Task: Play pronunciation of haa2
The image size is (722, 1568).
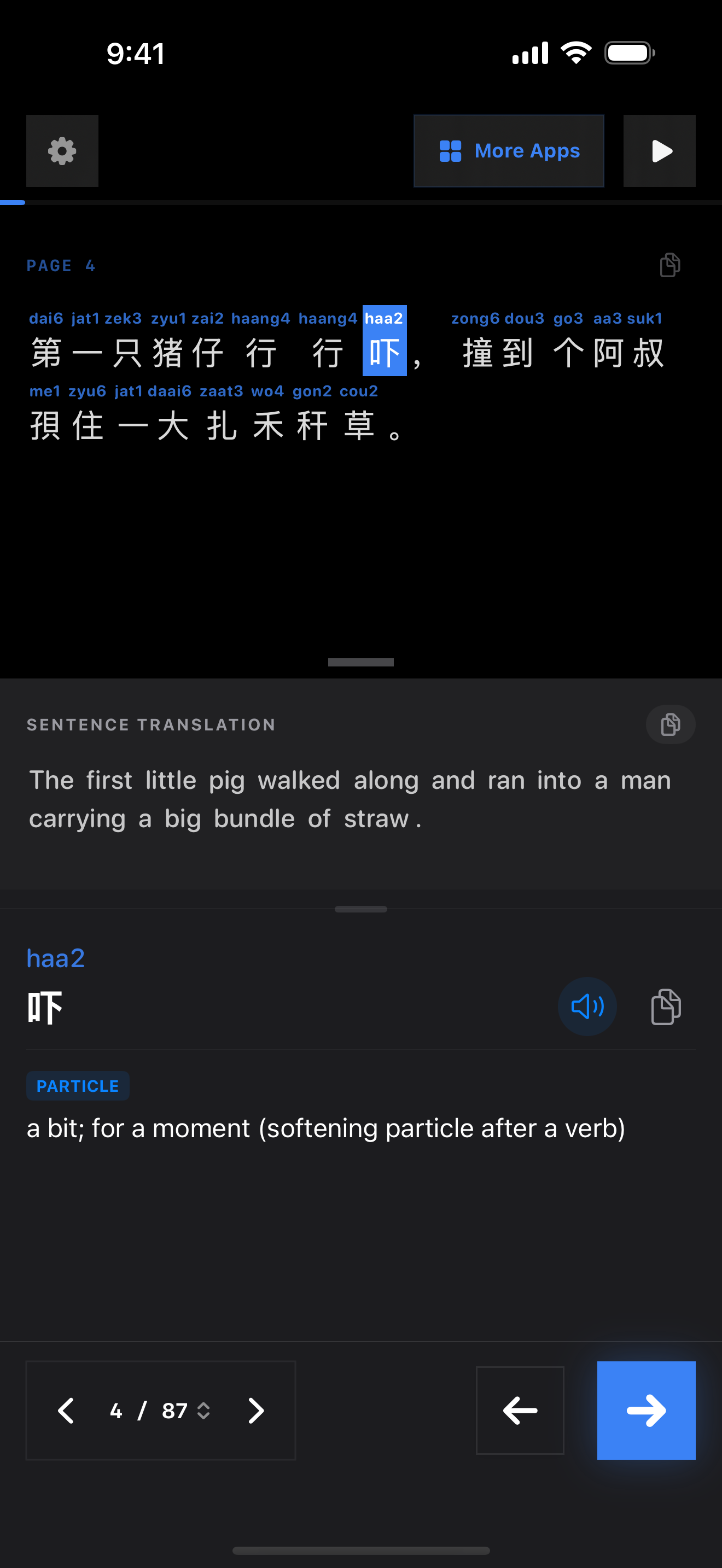Action: pos(587,1006)
